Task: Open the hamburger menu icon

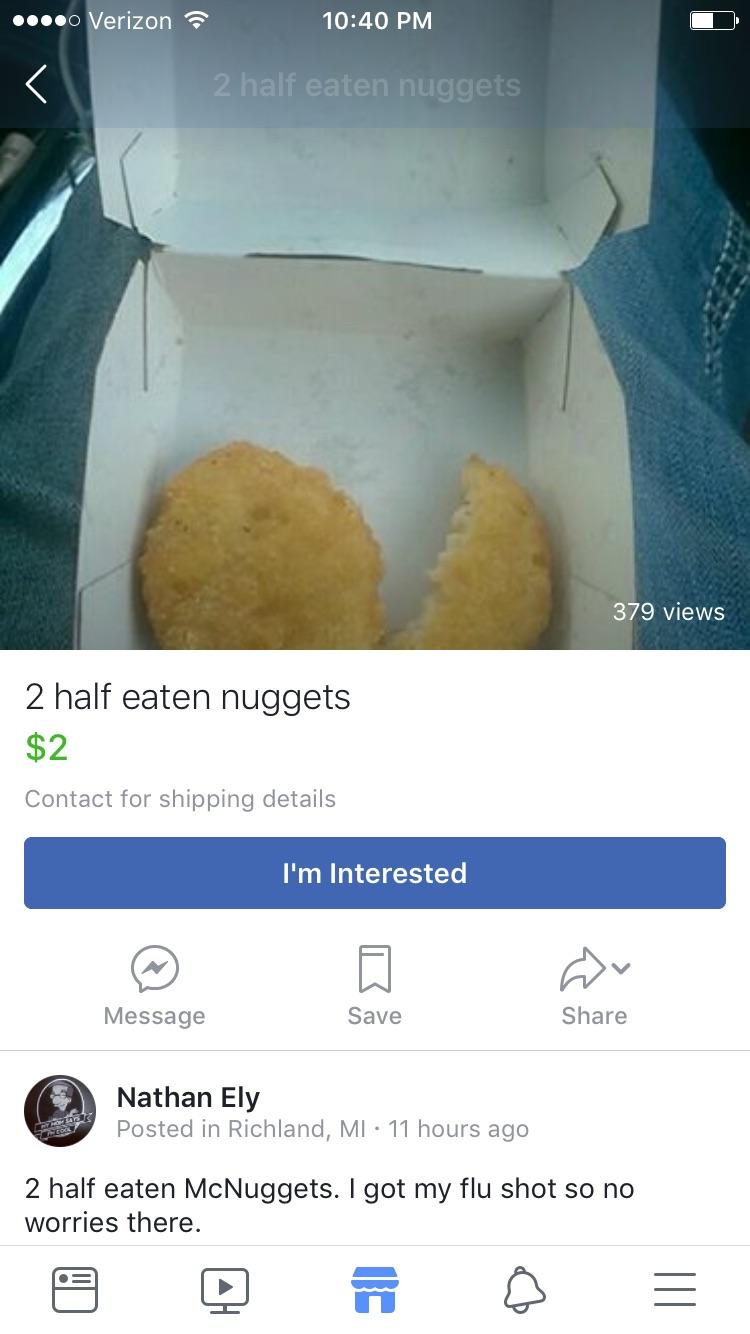Action: (674, 1289)
